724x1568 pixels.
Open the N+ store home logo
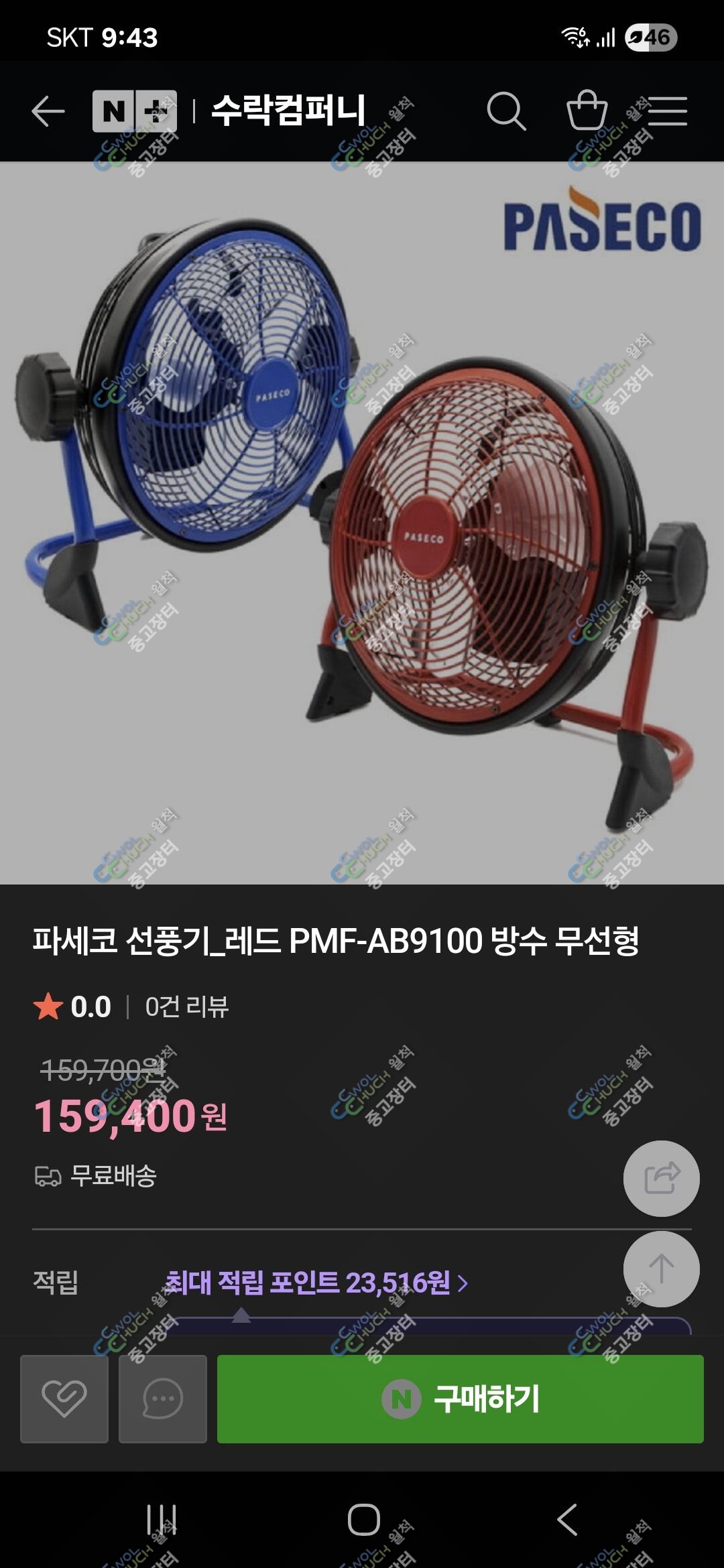pos(135,111)
